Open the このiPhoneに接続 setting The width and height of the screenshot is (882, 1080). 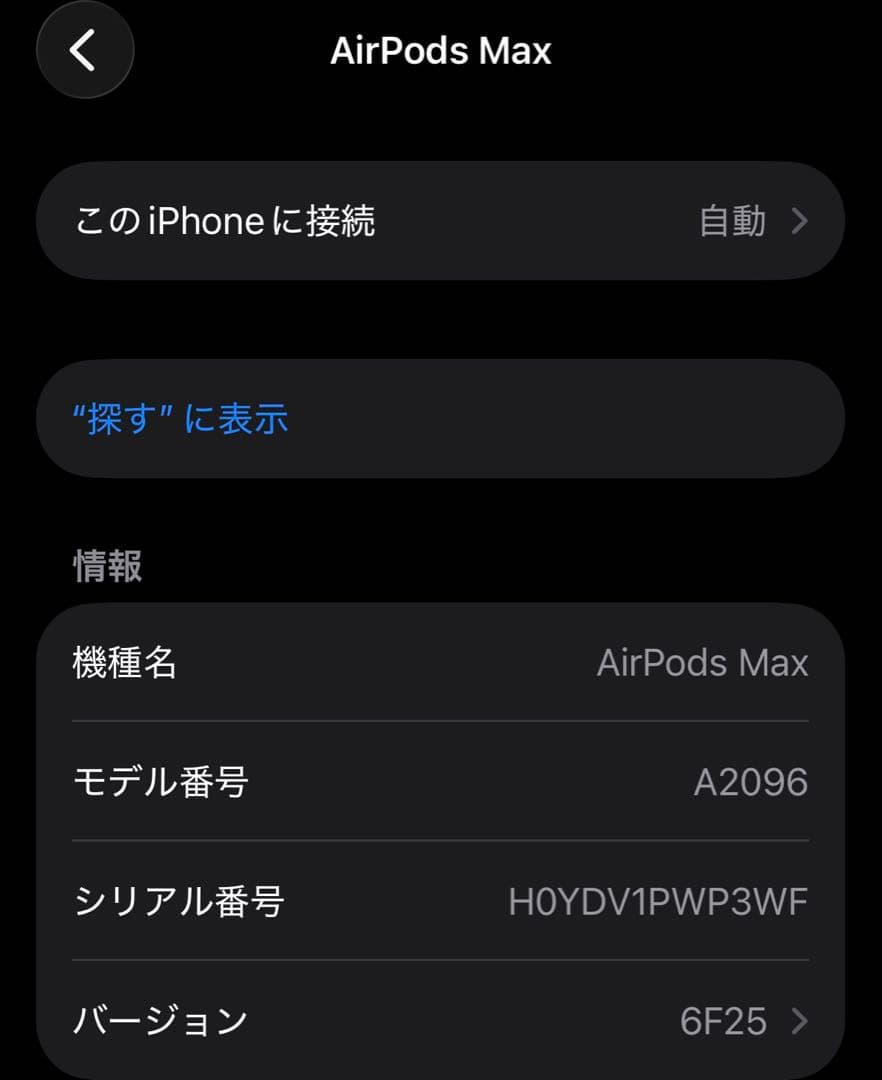coord(440,221)
